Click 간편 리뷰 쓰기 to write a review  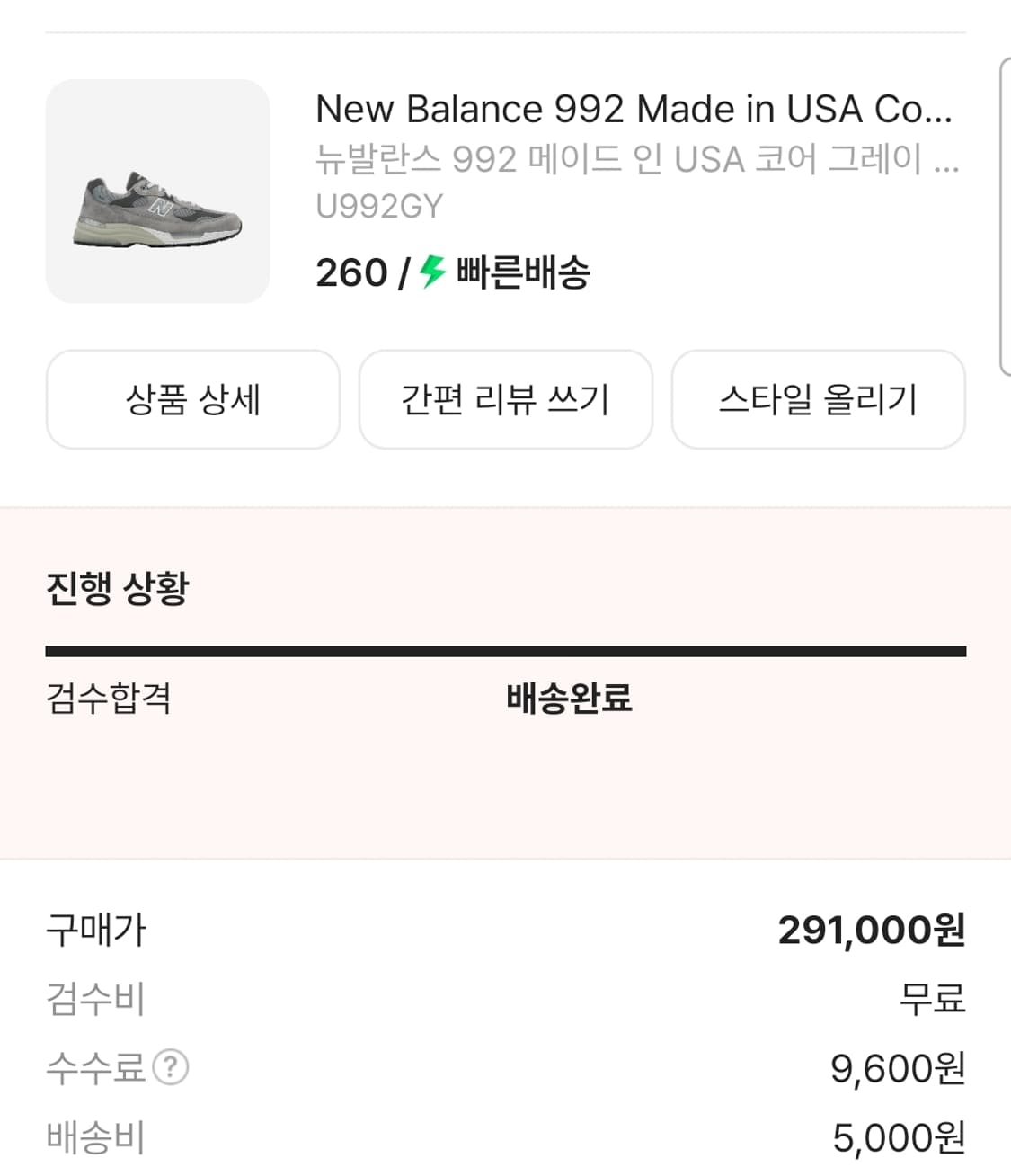point(505,400)
